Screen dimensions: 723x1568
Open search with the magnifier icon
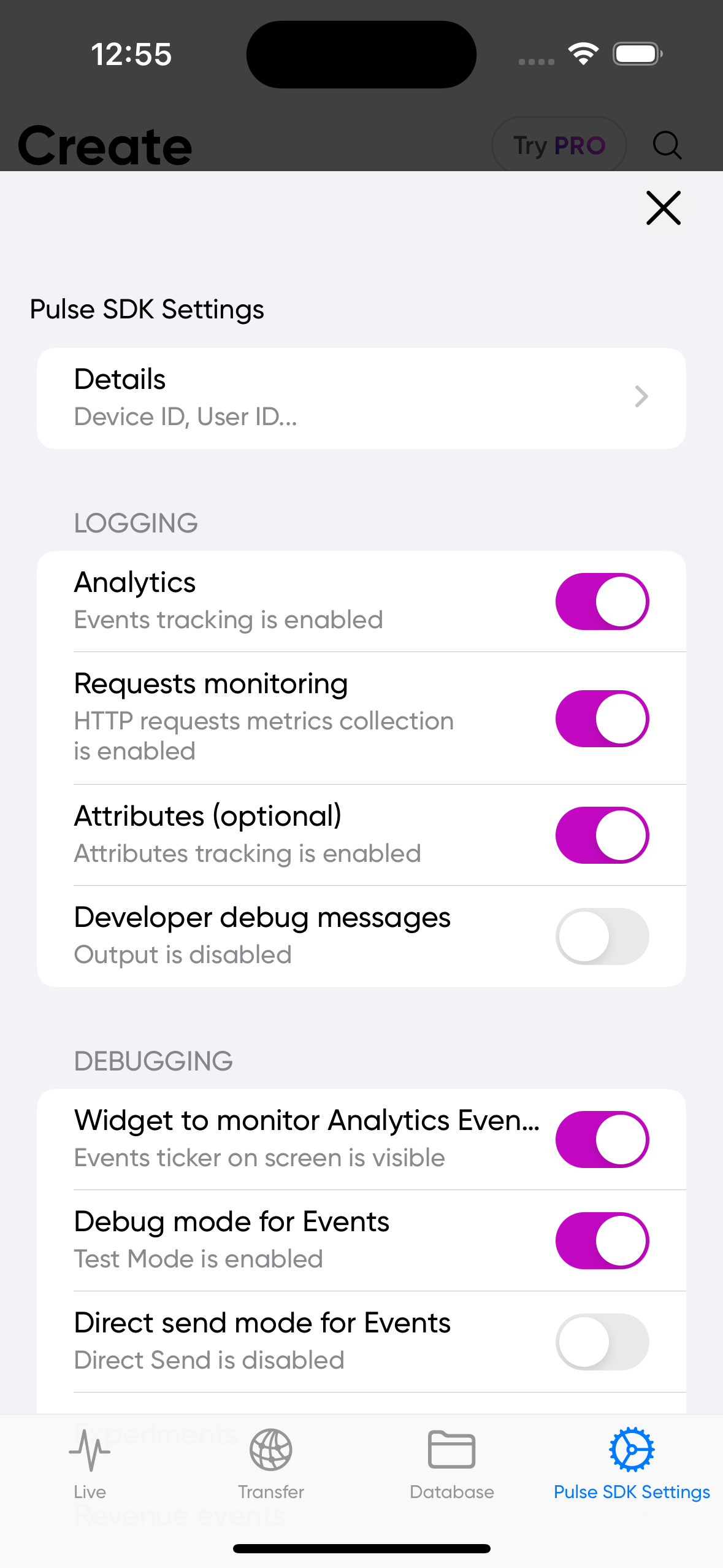[667, 145]
